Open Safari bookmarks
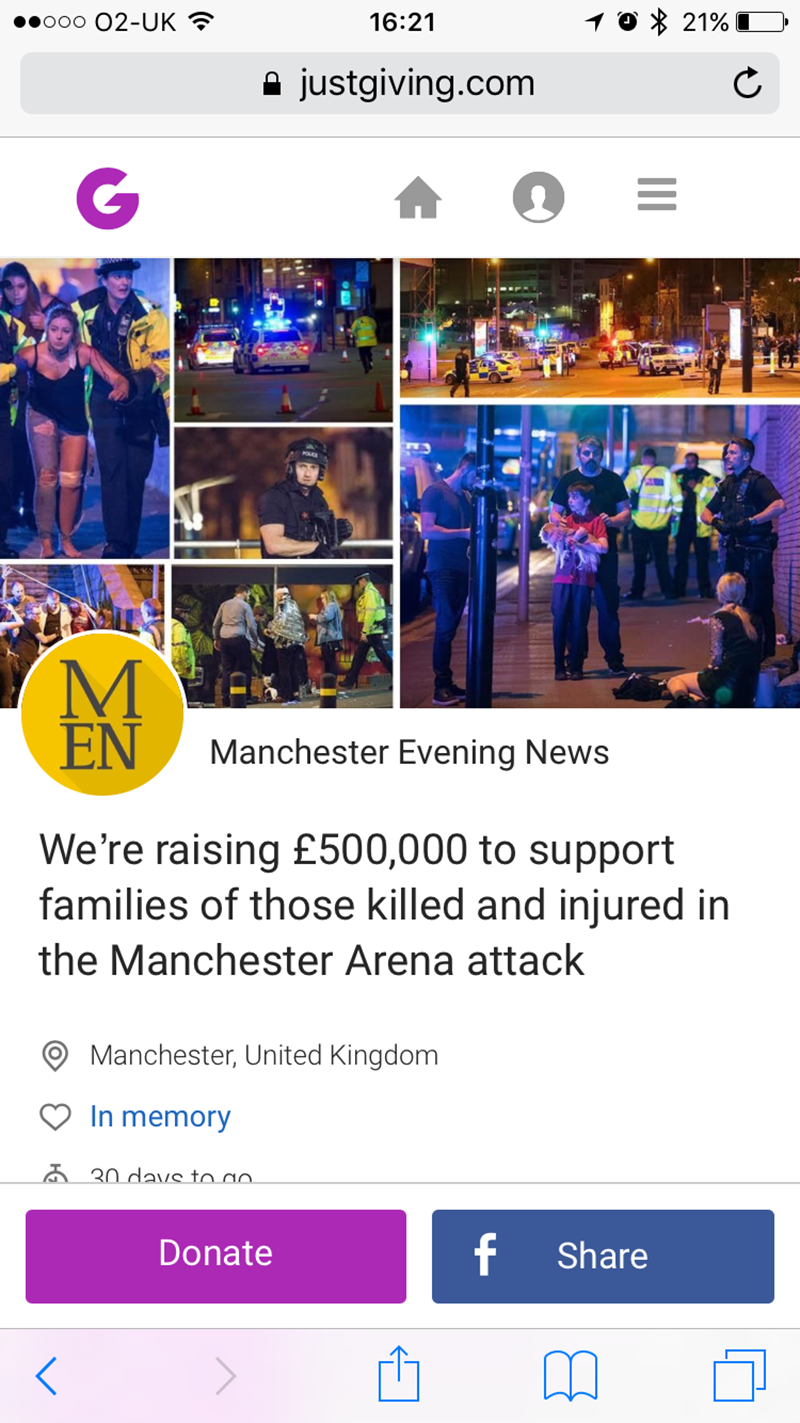800x1423 pixels. (x=569, y=1376)
